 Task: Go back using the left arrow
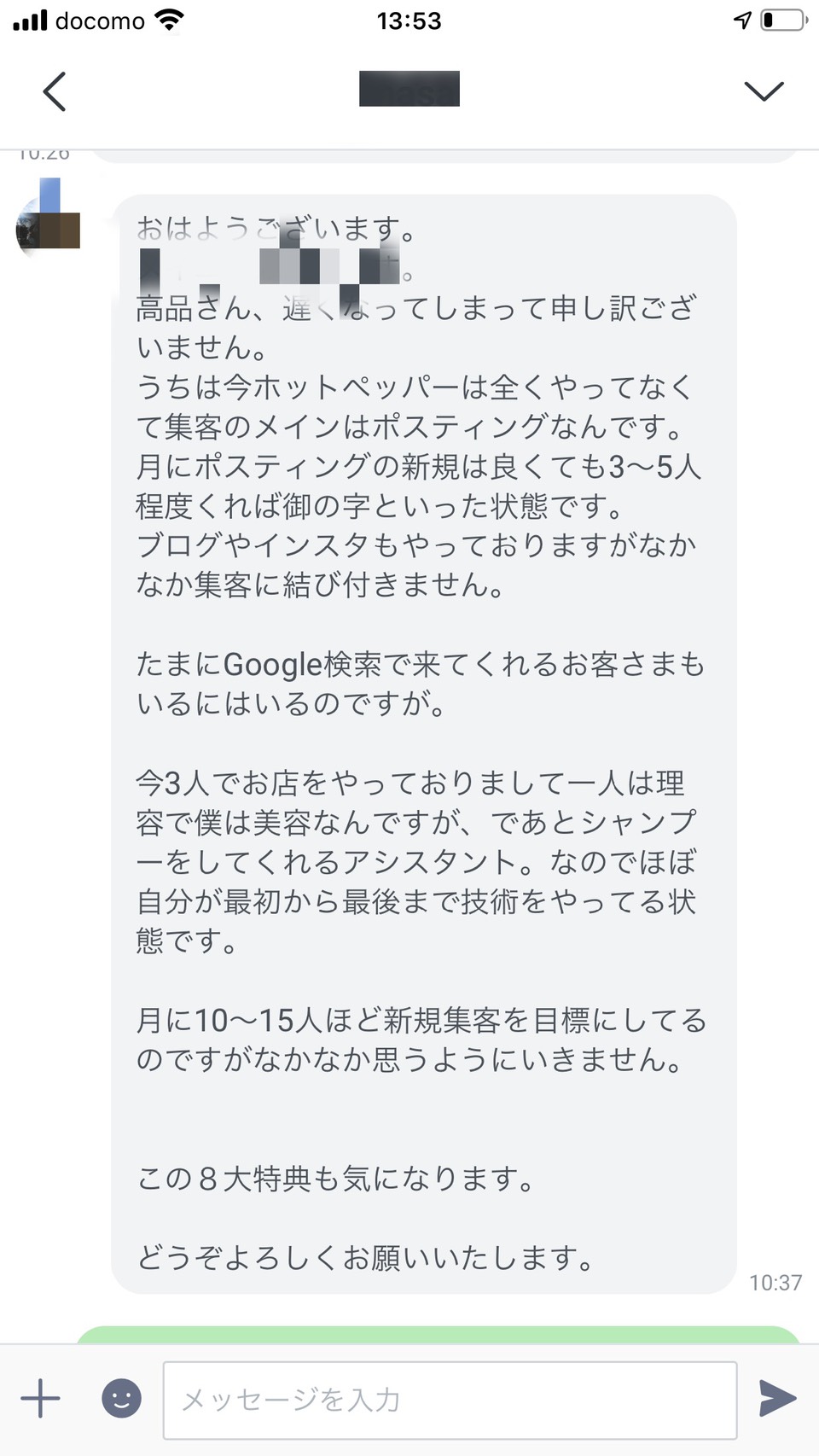coord(55,91)
